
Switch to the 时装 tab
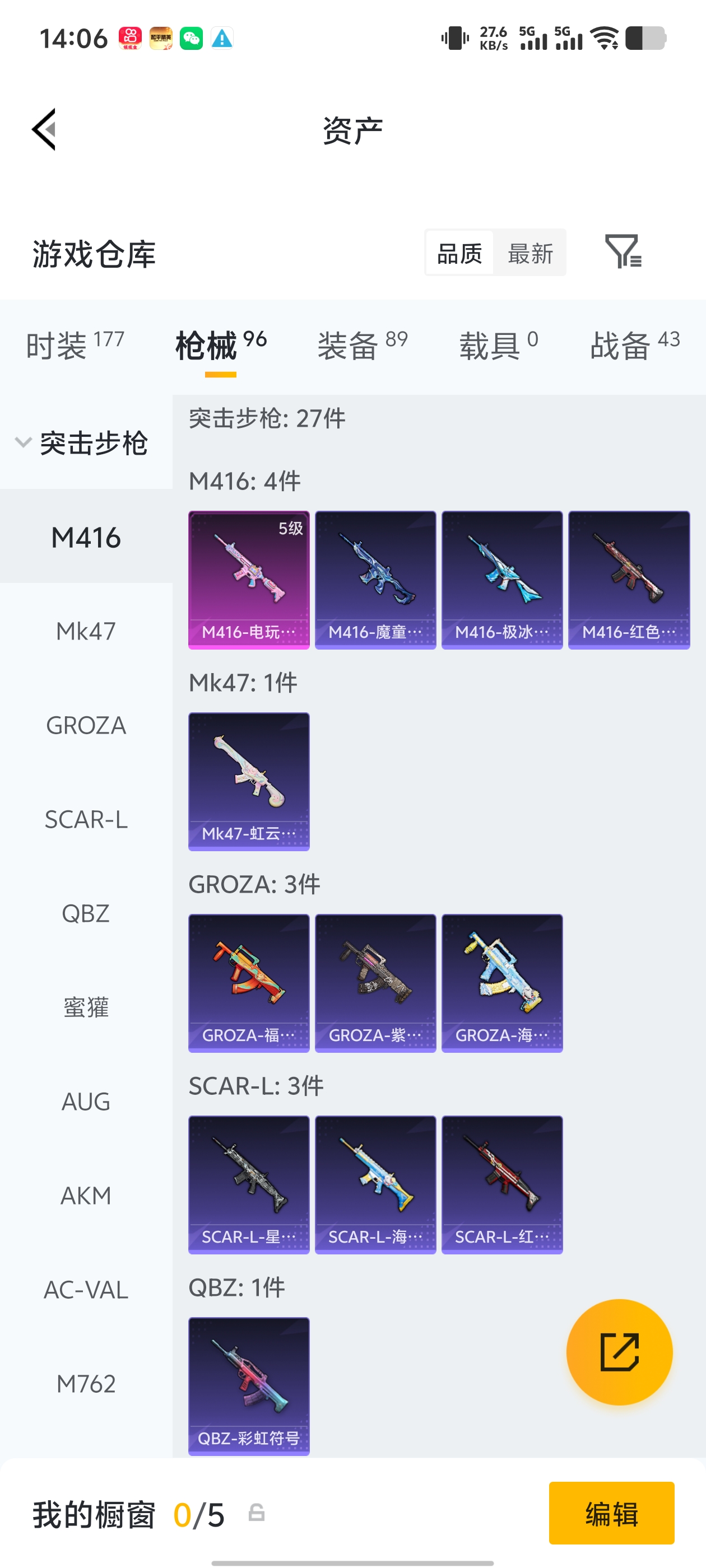coord(75,345)
